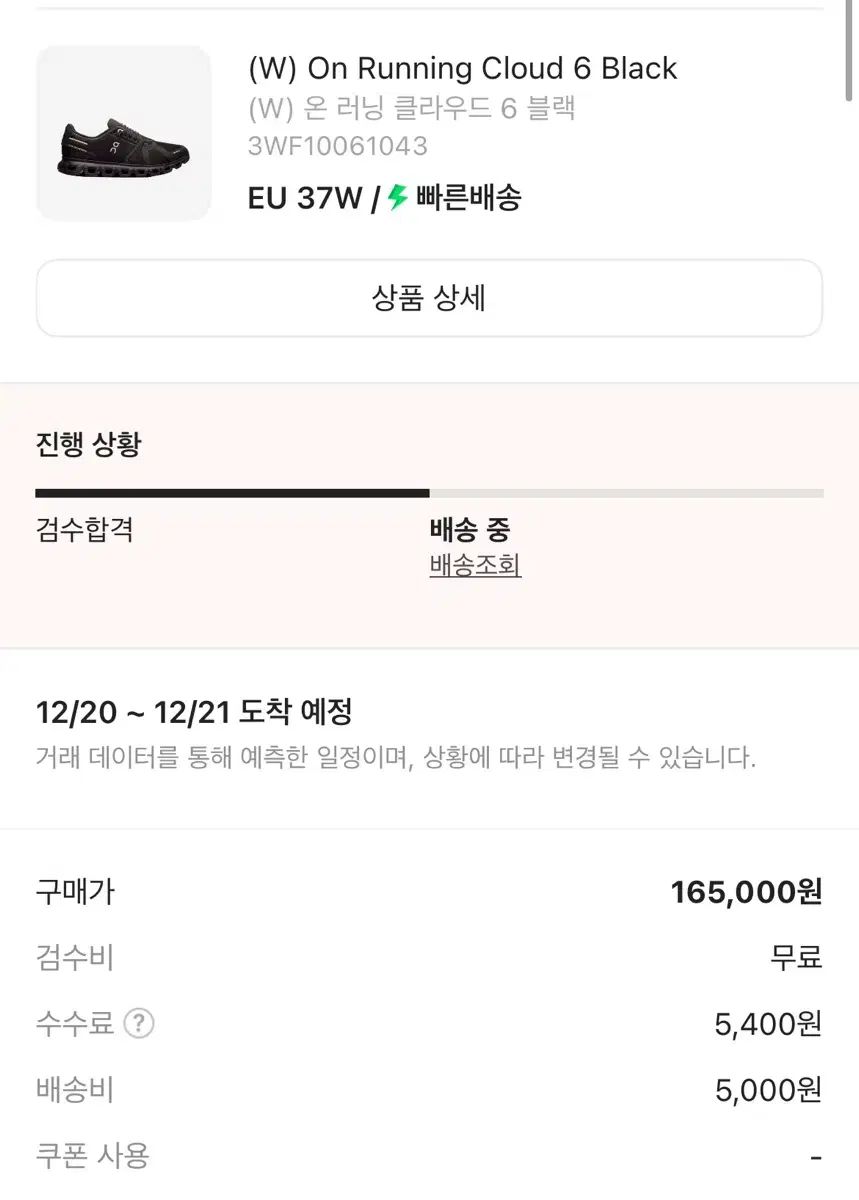Viewport: 859px width, 1200px height.
Task: Click the 배송 중 shipping status label
Action: tap(469, 530)
